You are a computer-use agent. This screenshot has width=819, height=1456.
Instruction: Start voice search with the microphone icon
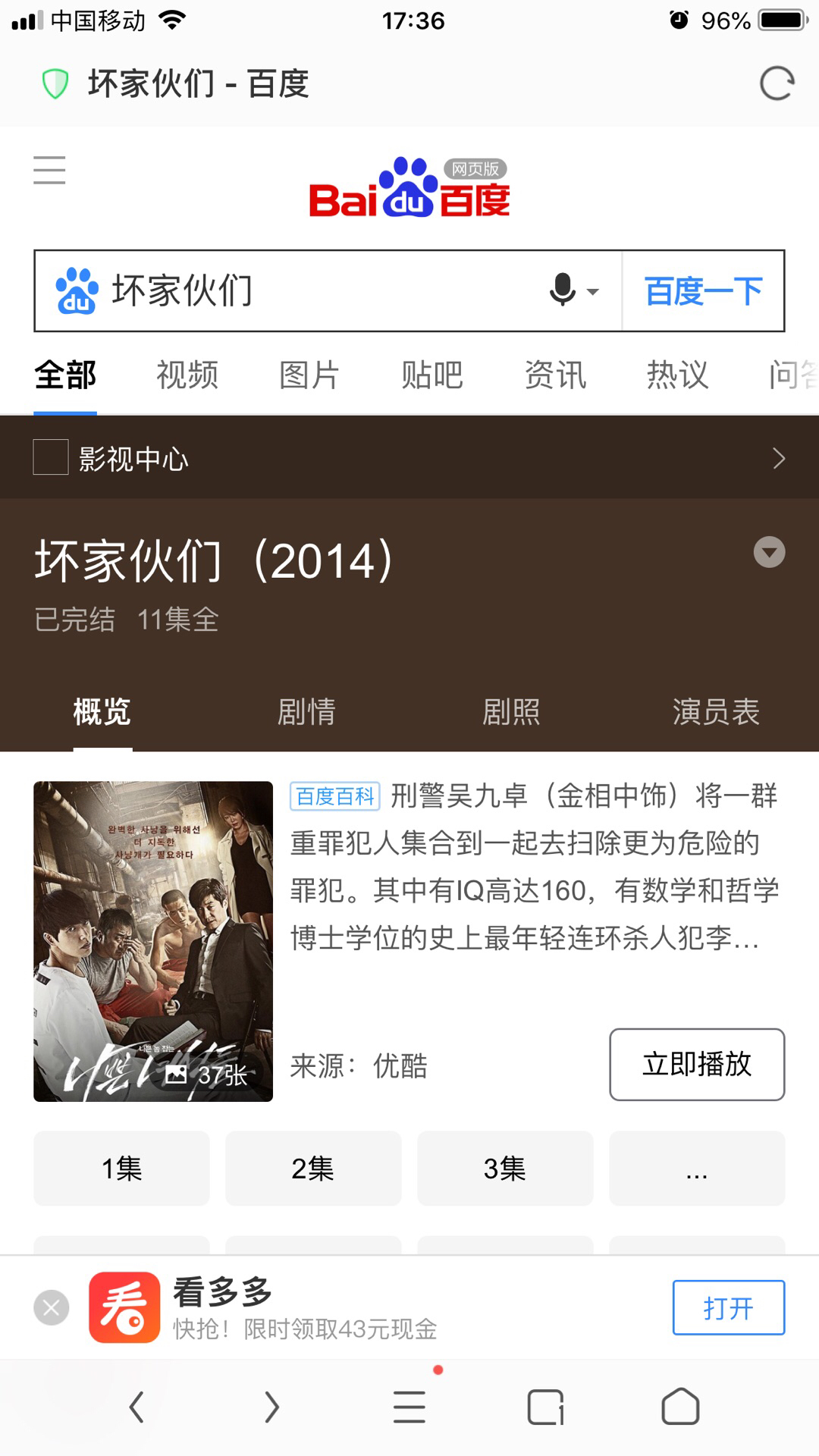click(x=563, y=290)
